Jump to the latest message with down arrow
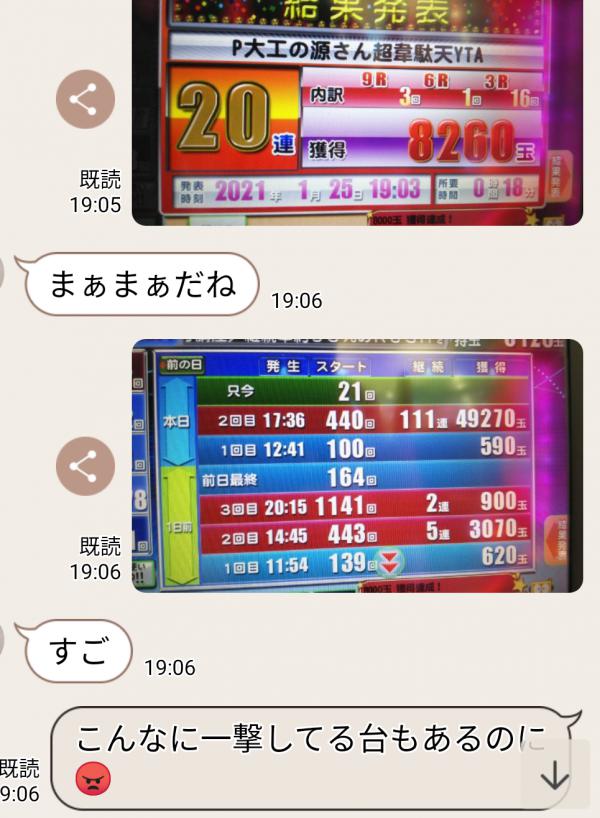600x818 pixels. click(x=553, y=776)
